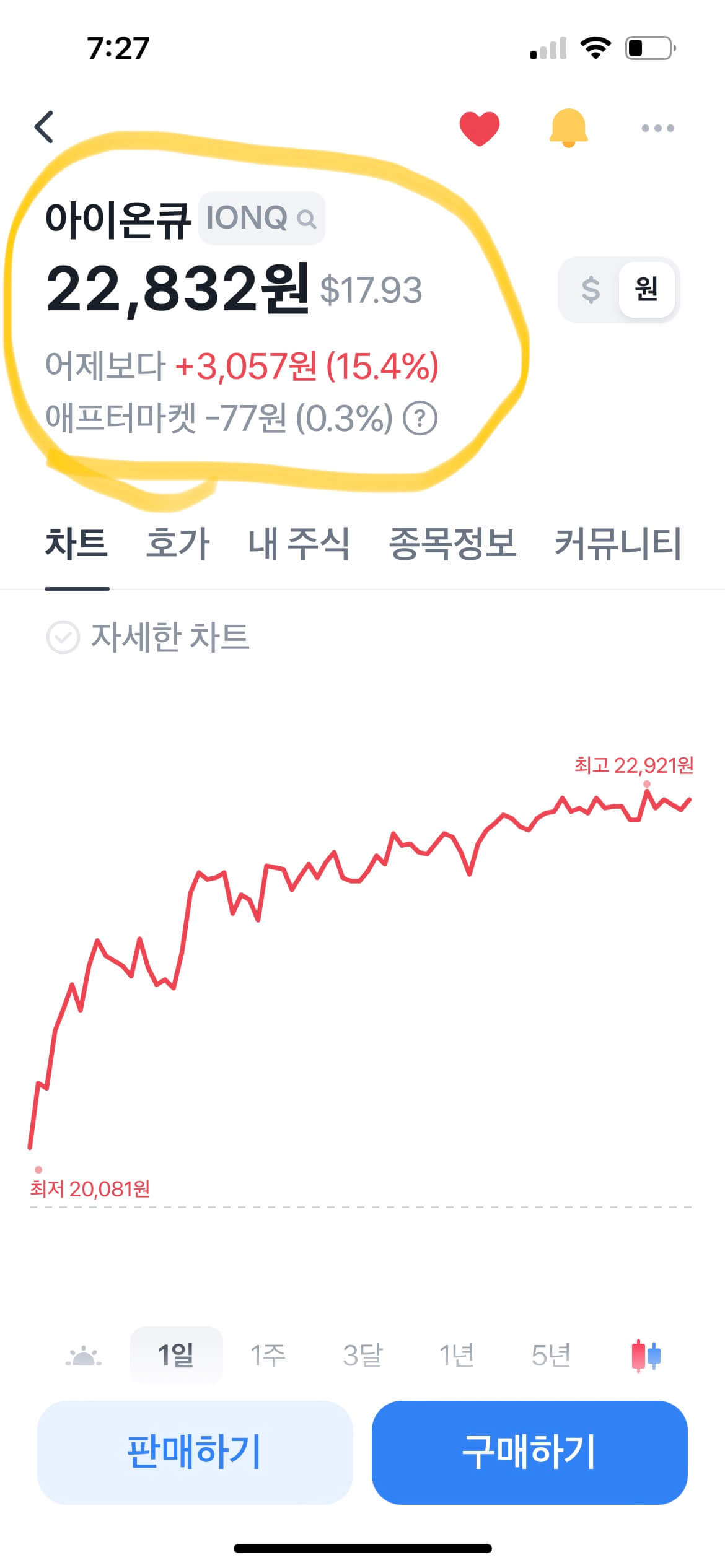This screenshot has height=1568, width=725.
Task: Show the 1년 chart range
Action: point(457,1356)
